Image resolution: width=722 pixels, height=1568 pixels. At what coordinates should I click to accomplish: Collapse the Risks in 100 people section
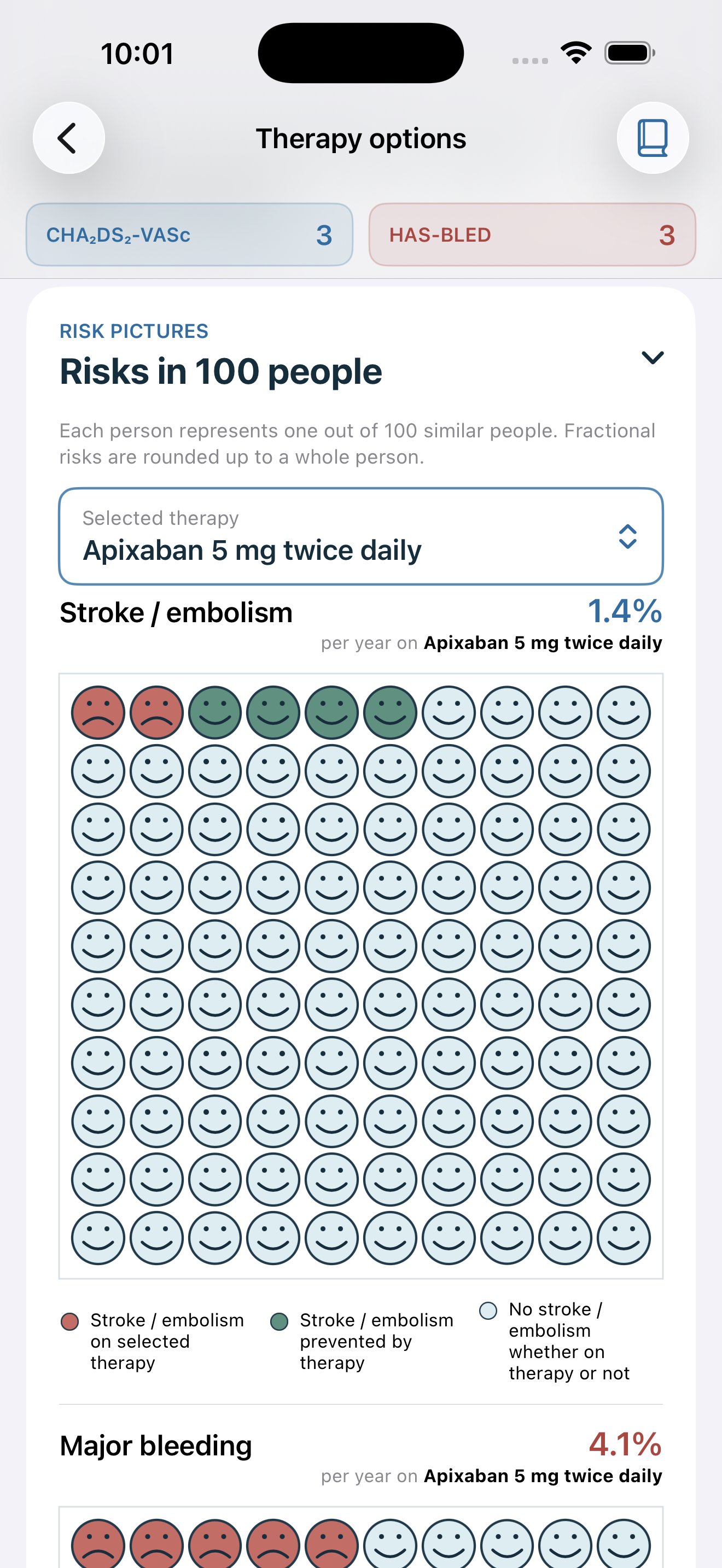click(652, 358)
